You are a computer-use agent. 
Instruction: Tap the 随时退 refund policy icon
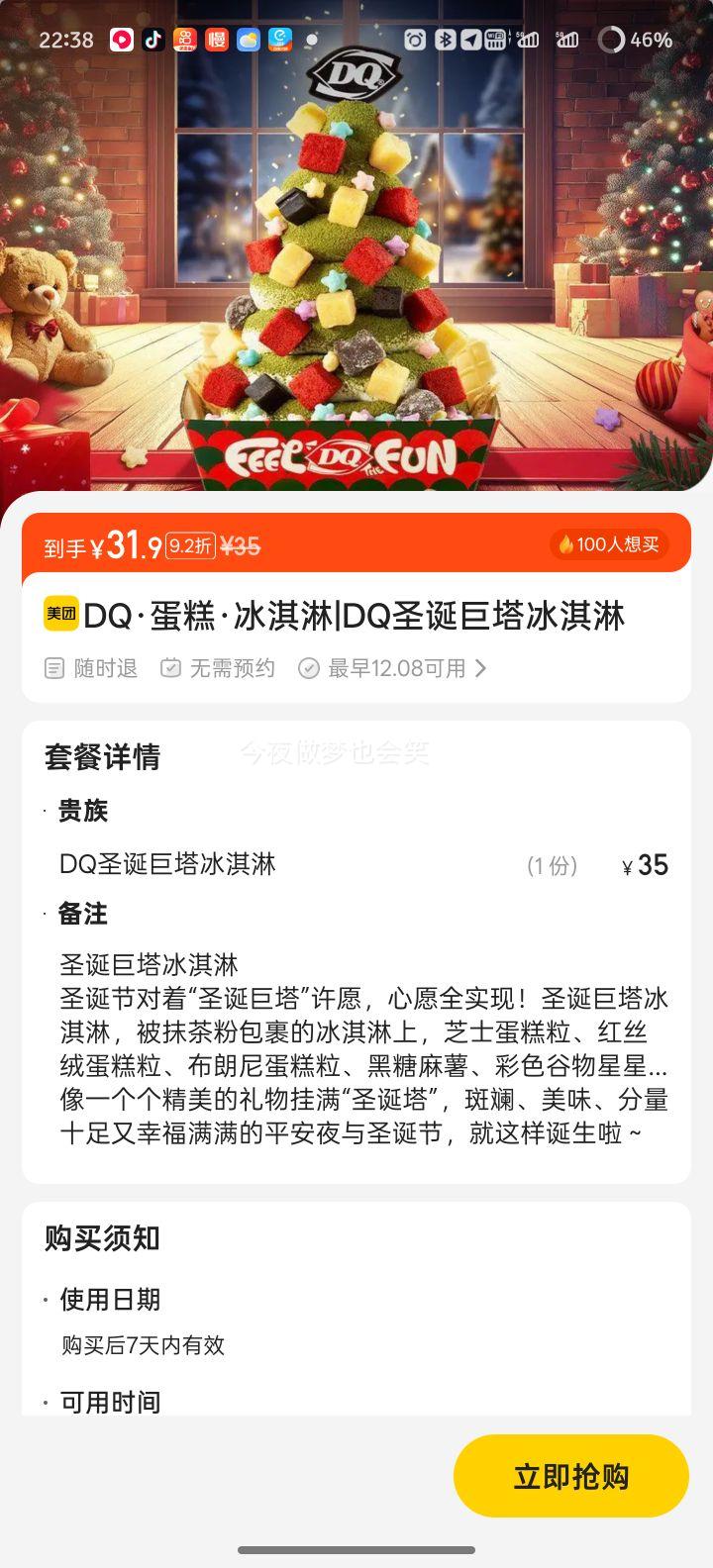56,668
